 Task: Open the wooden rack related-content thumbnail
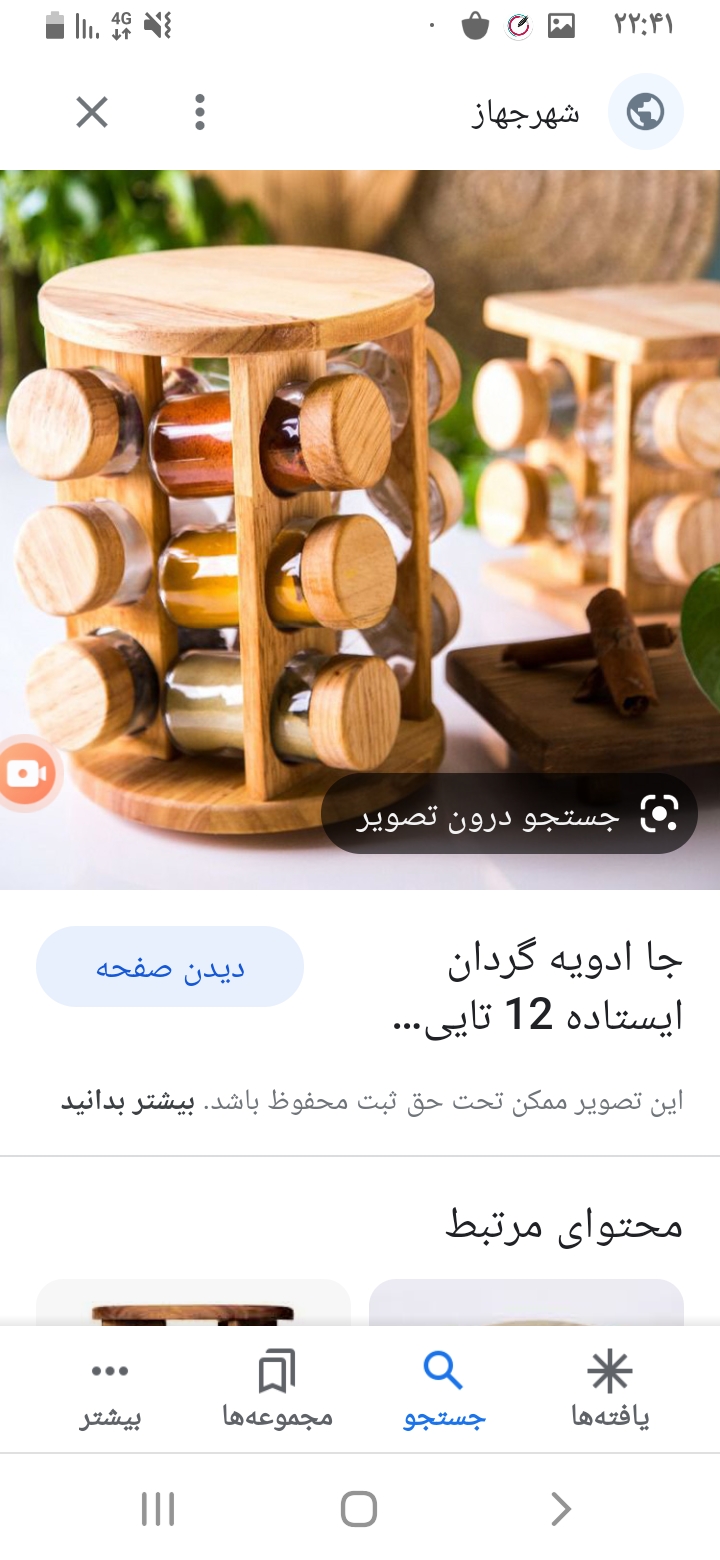point(193,1303)
